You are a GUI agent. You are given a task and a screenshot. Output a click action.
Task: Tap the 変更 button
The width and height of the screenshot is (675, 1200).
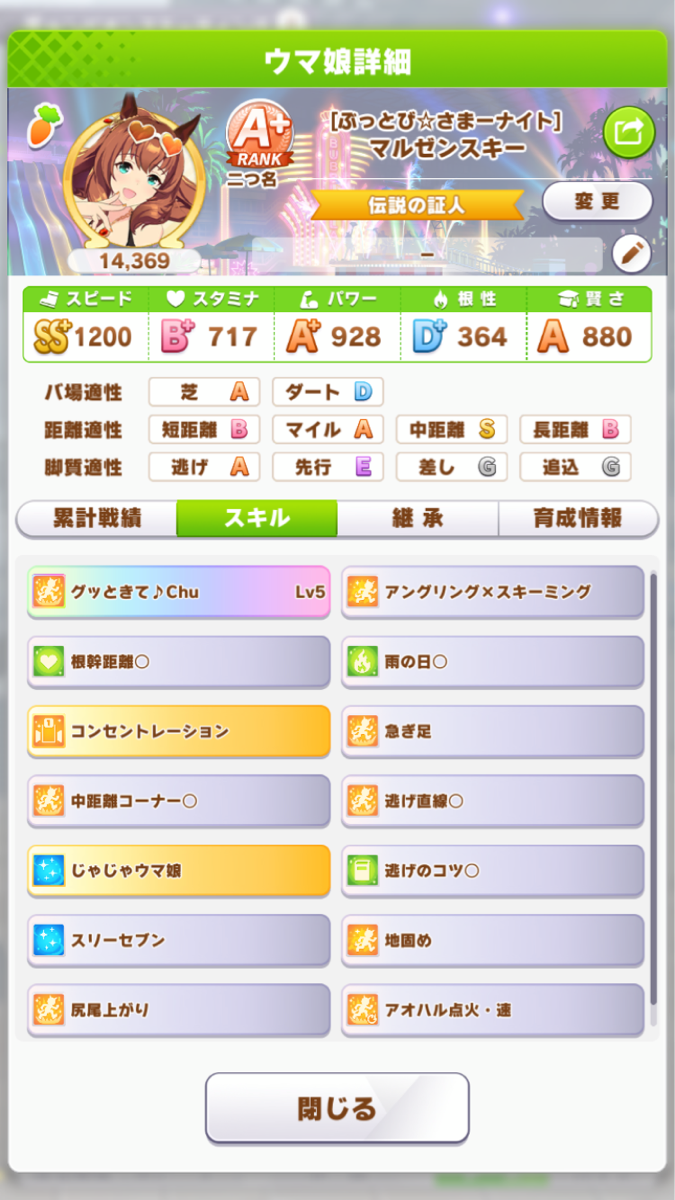tap(596, 201)
